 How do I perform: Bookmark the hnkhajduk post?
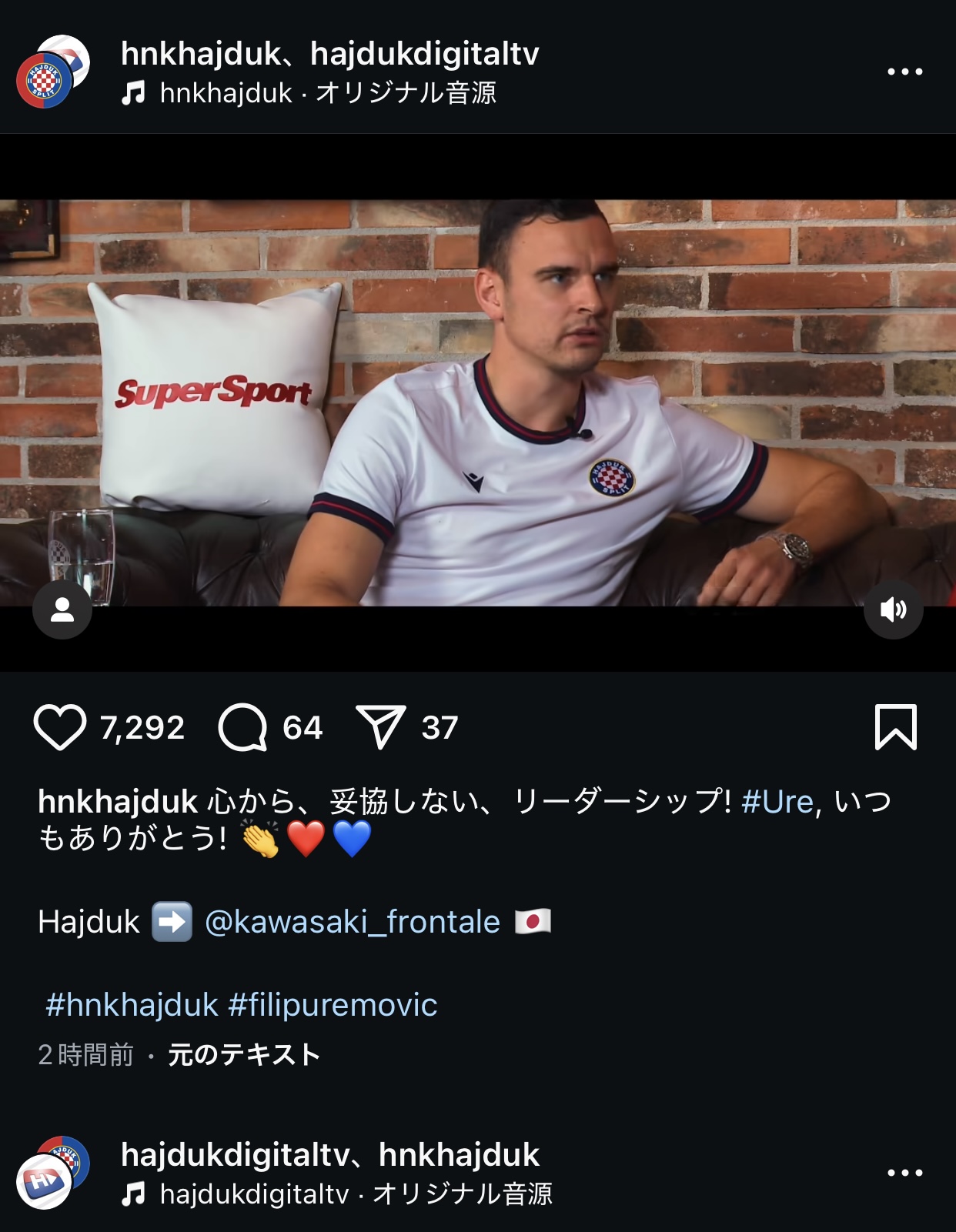896,727
